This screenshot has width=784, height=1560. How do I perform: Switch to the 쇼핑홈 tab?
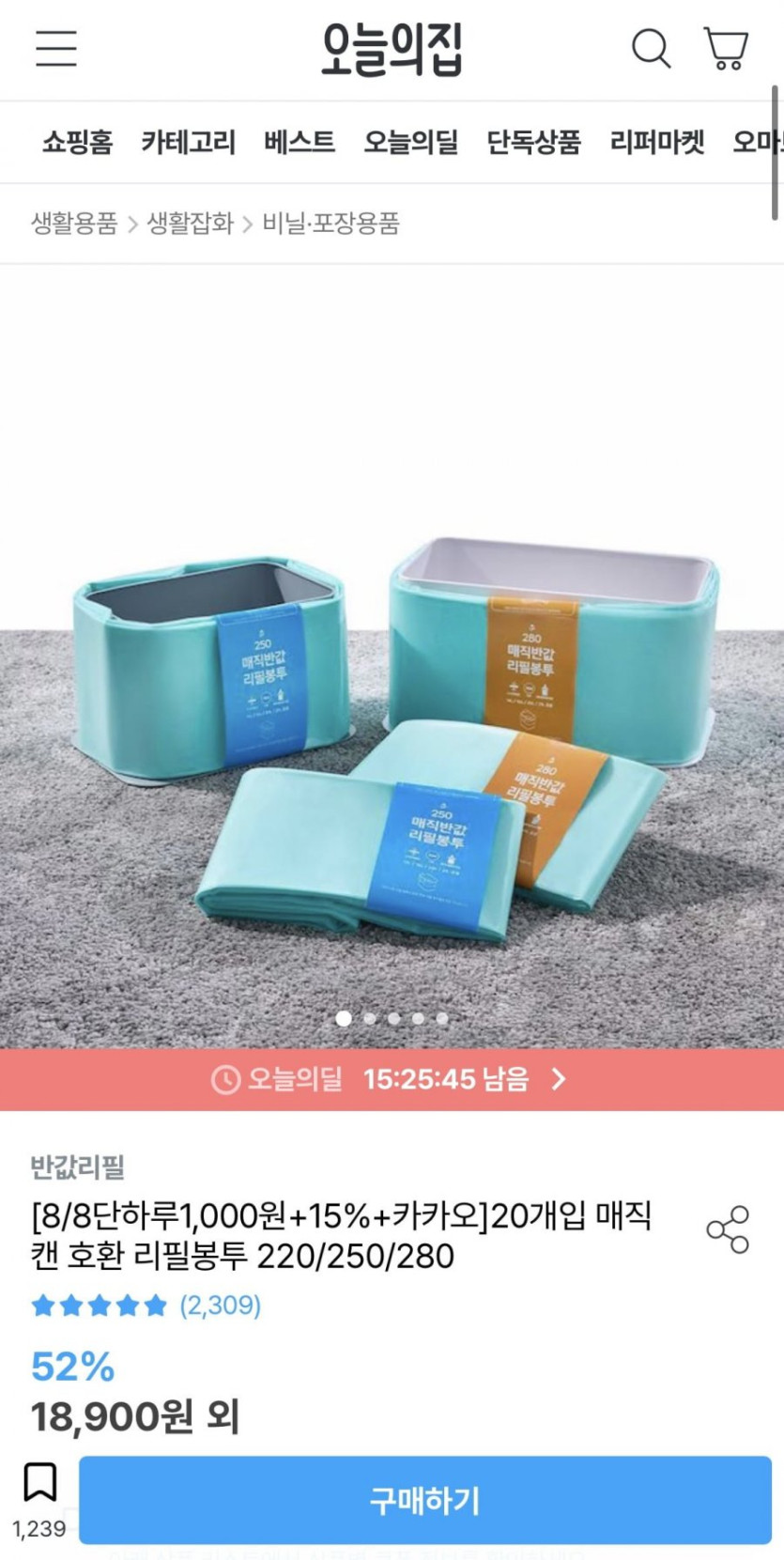click(x=77, y=142)
